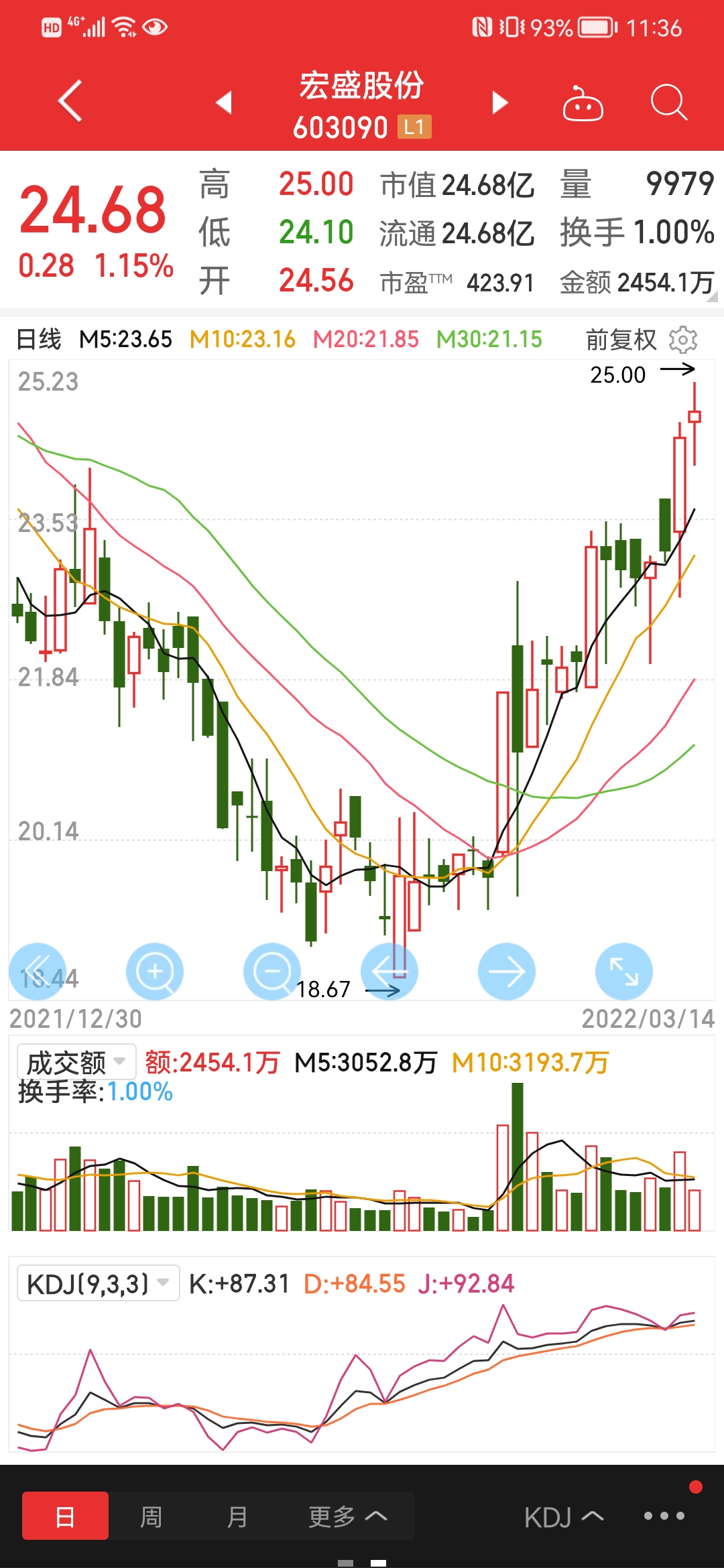Move chart cursor right
This screenshot has height=1568, width=724.
[507, 972]
